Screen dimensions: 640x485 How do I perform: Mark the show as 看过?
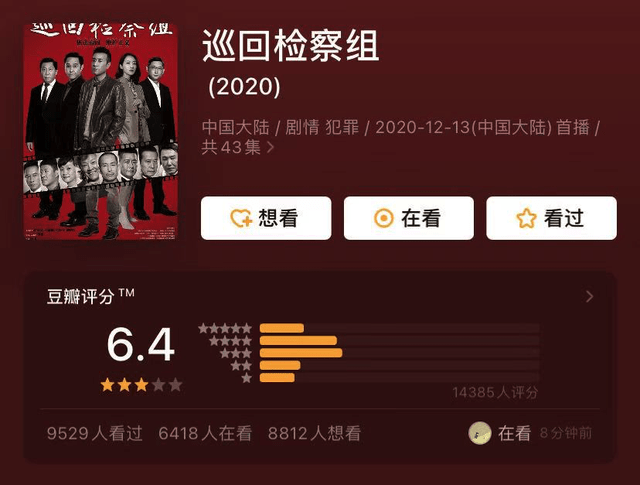point(550,218)
